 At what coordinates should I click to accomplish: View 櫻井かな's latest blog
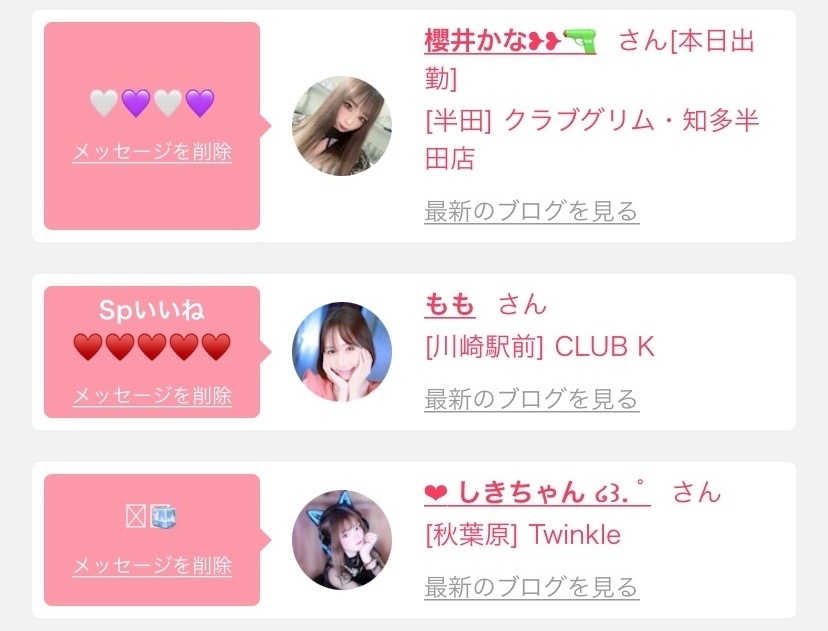pos(531,212)
